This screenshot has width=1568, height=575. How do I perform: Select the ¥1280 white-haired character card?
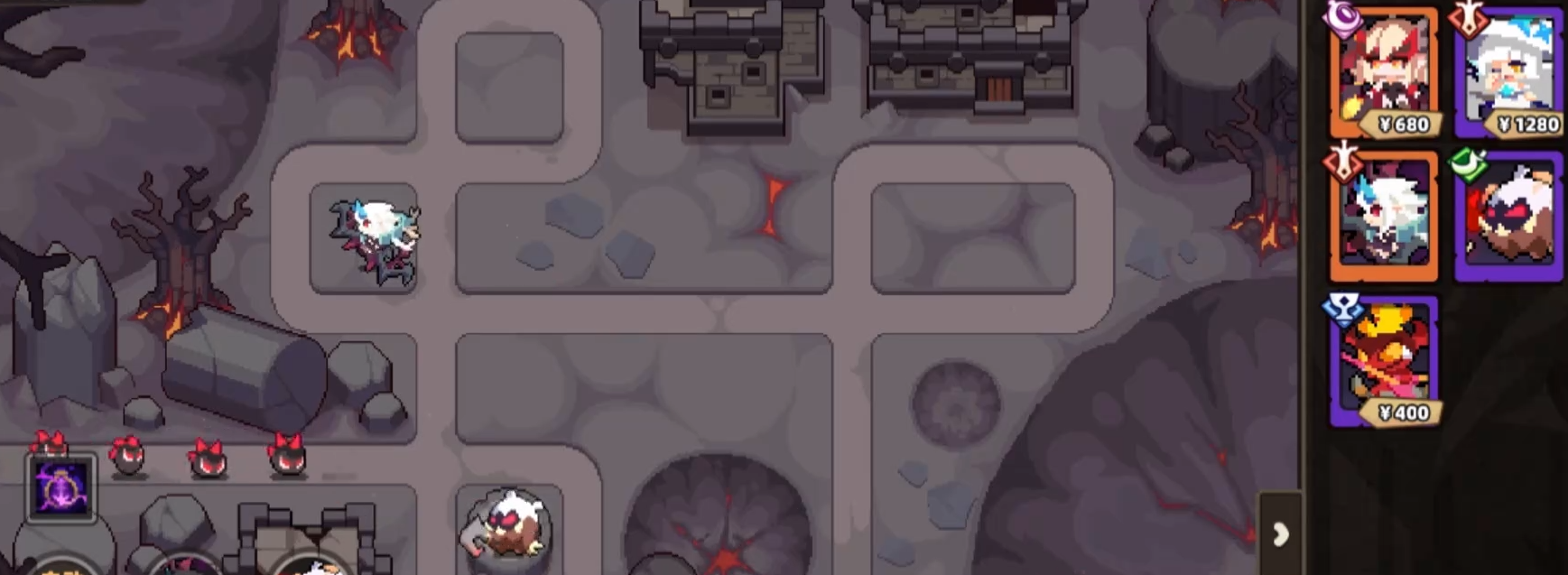click(1509, 72)
